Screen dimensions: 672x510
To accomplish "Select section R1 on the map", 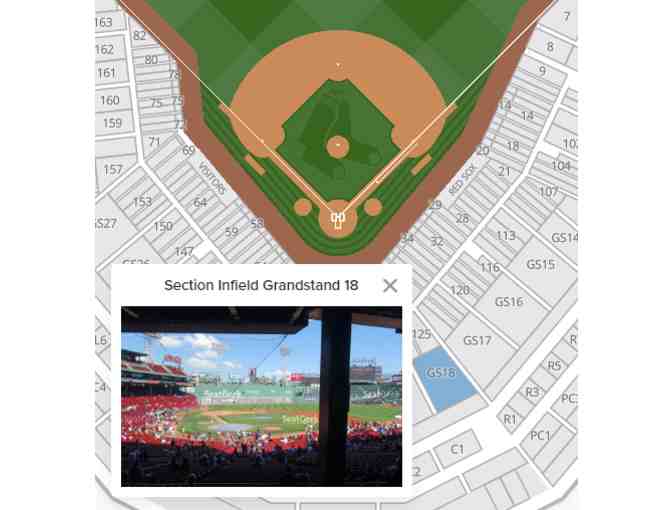I will [510, 419].
